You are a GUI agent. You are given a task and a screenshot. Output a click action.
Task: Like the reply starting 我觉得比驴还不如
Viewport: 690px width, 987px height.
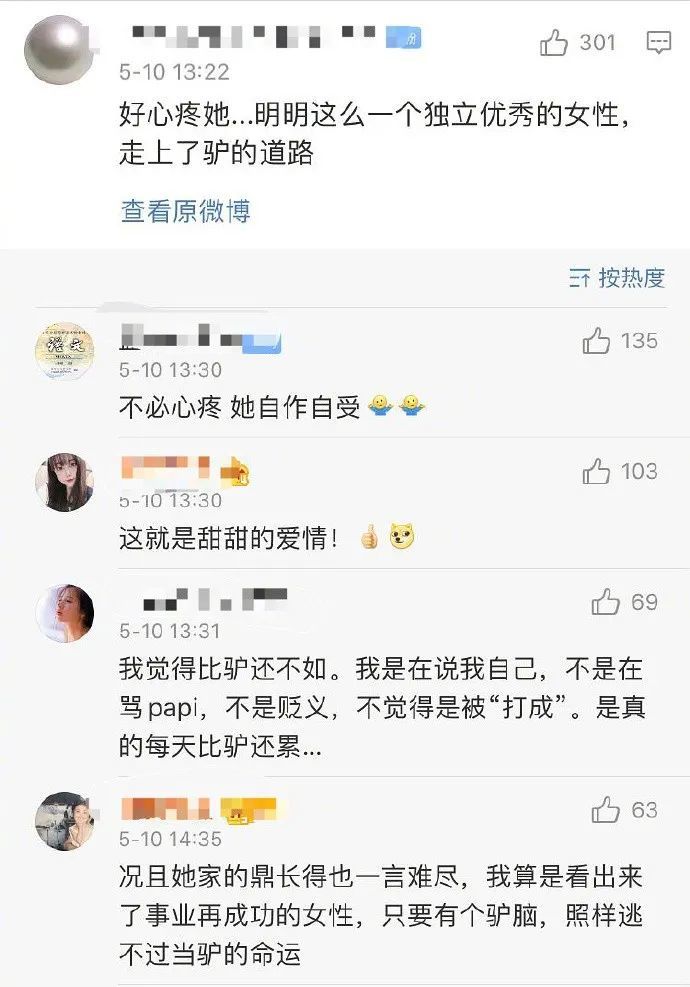[606, 602]
